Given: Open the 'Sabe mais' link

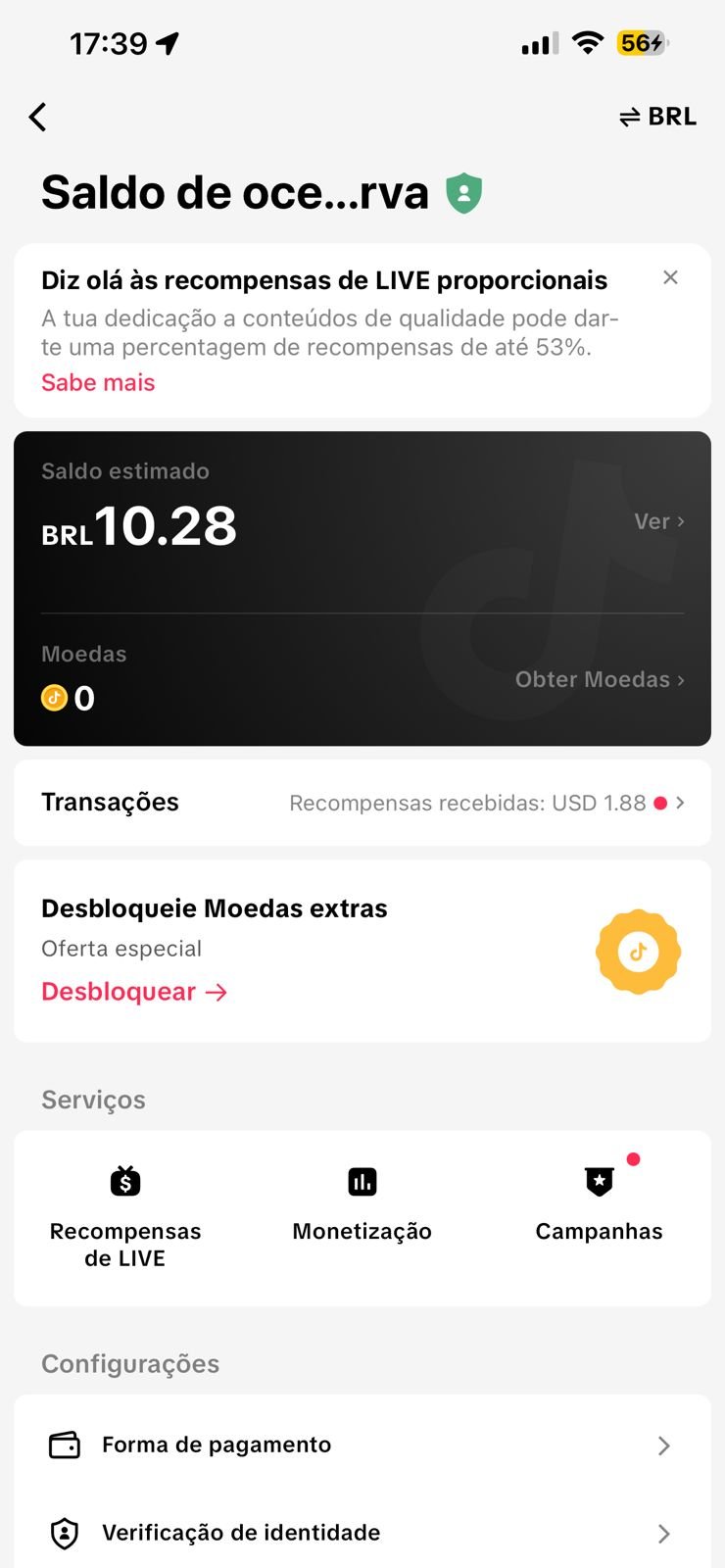Looking at the screenshot, I should (x=98, y=383).
